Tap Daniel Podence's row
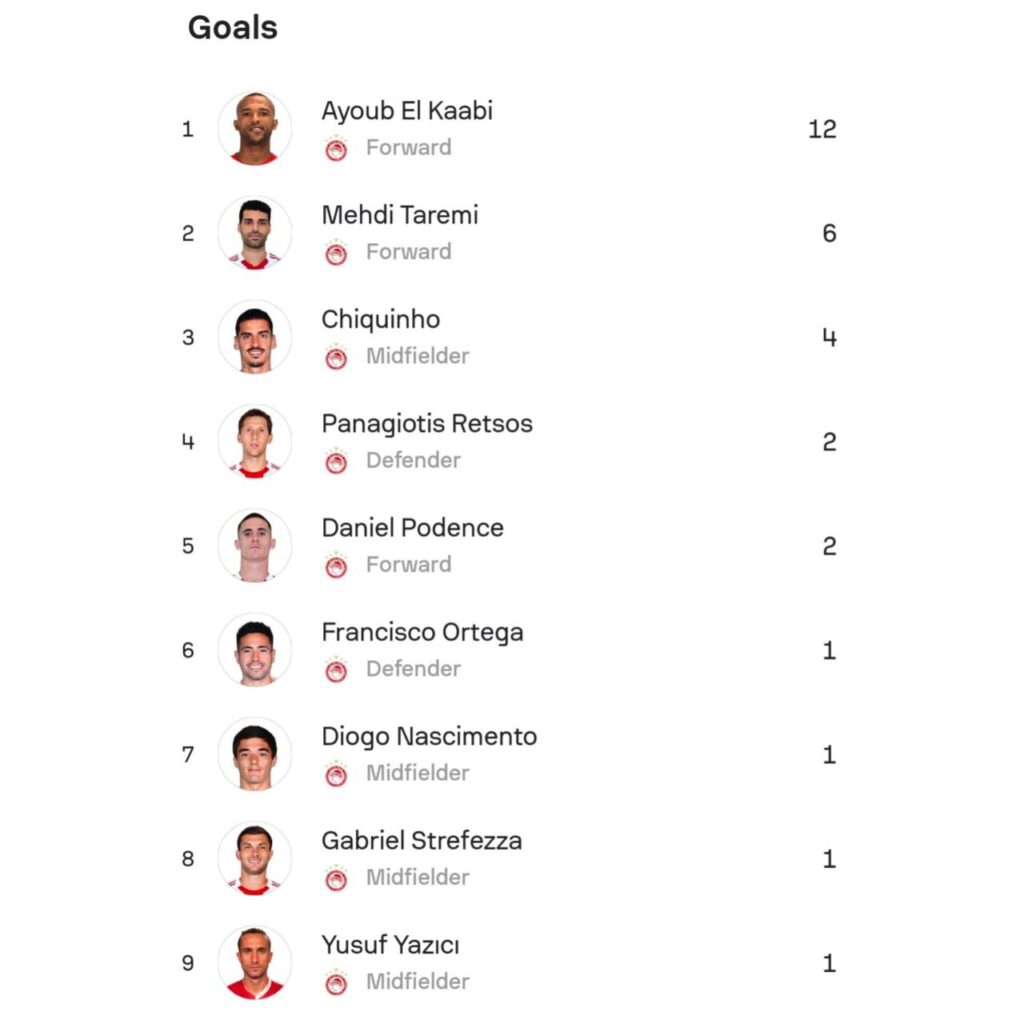1024x1024 pixels. pyautogui.click(x=412, y=528)
